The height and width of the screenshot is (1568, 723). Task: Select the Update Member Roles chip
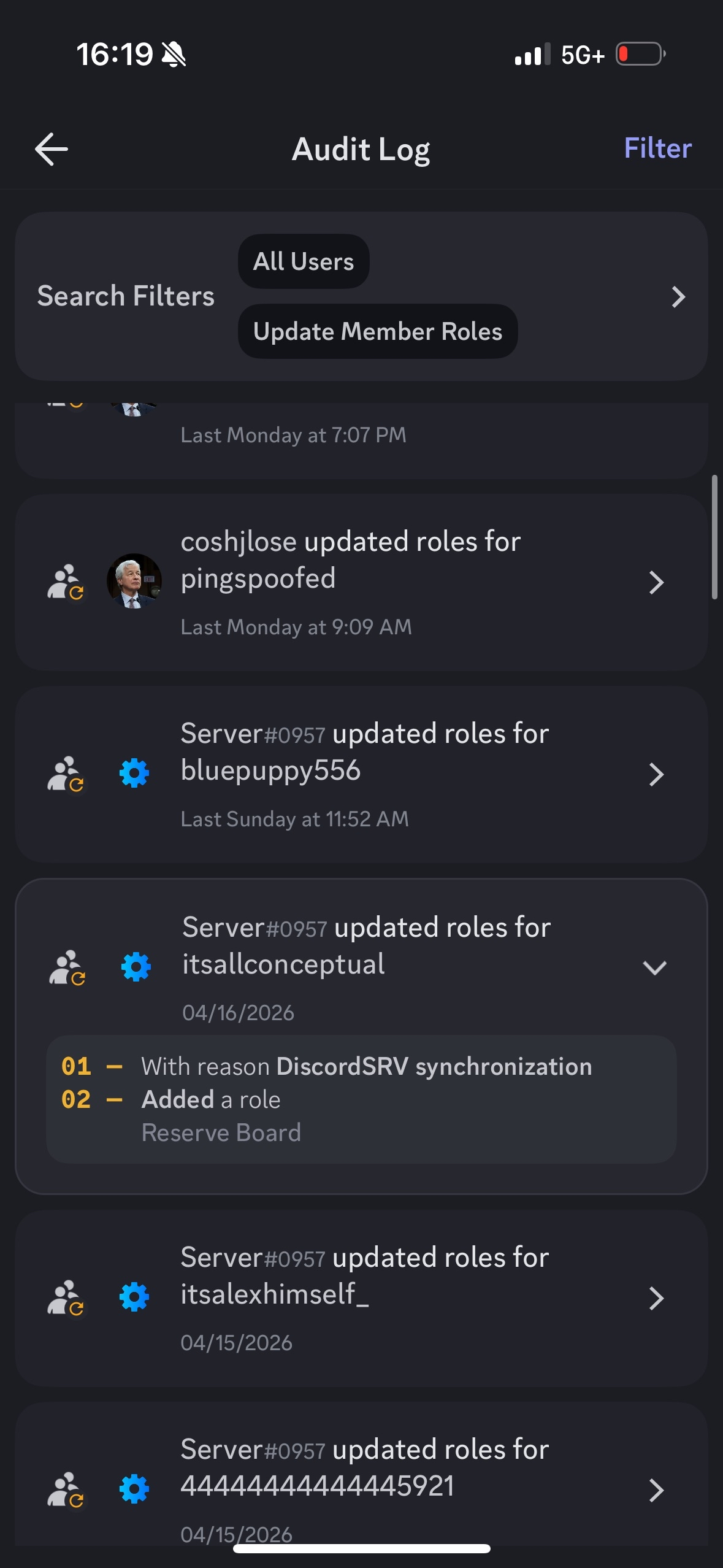[x=377, y=332]
